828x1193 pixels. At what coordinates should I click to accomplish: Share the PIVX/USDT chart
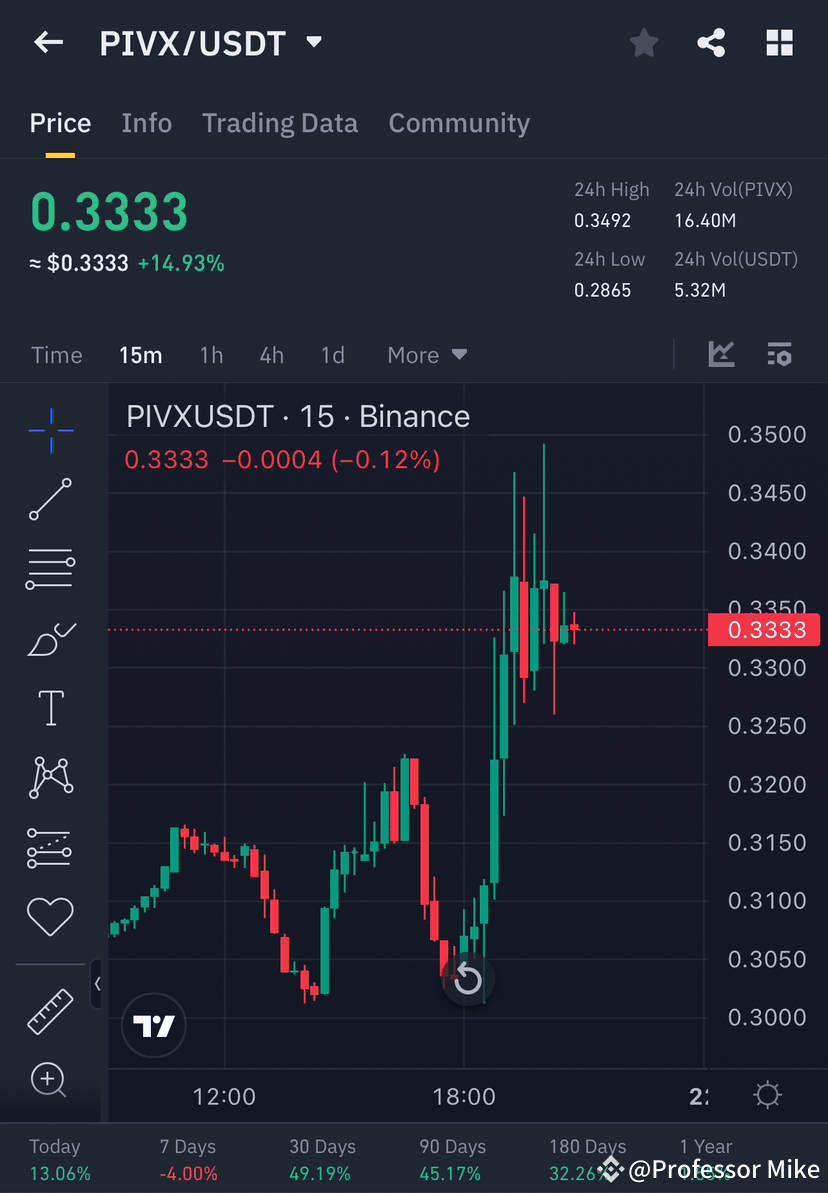[x=711, y=42]
